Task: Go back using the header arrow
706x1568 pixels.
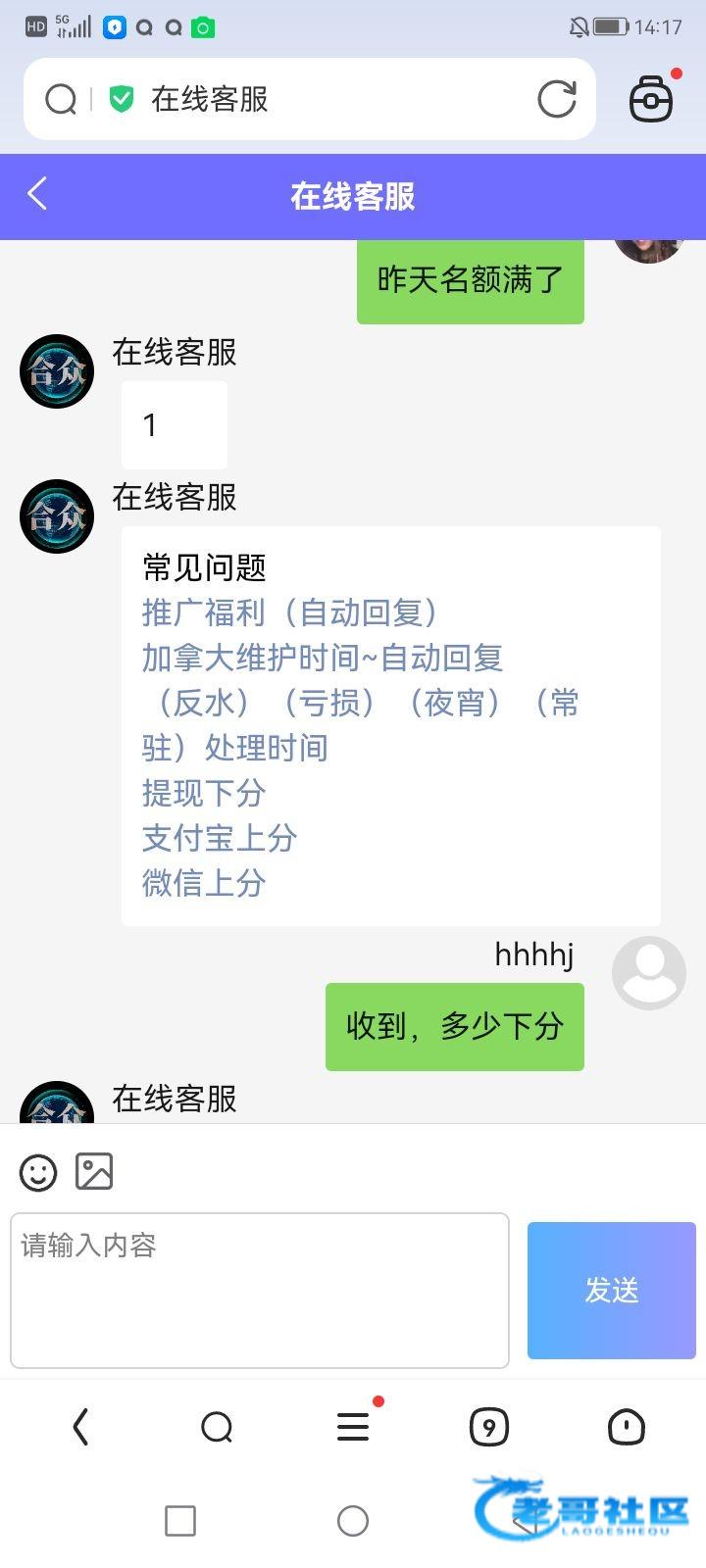Action: pos(37,194)
